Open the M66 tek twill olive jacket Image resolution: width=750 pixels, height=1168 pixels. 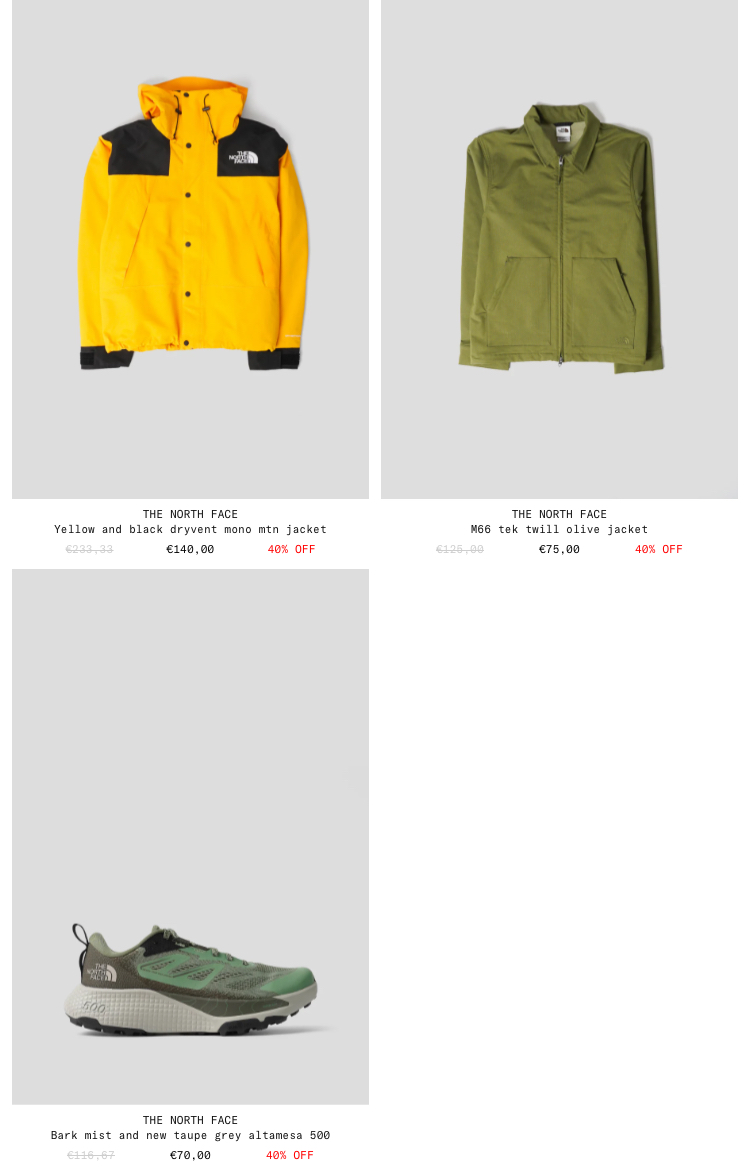tap(559, 249)
